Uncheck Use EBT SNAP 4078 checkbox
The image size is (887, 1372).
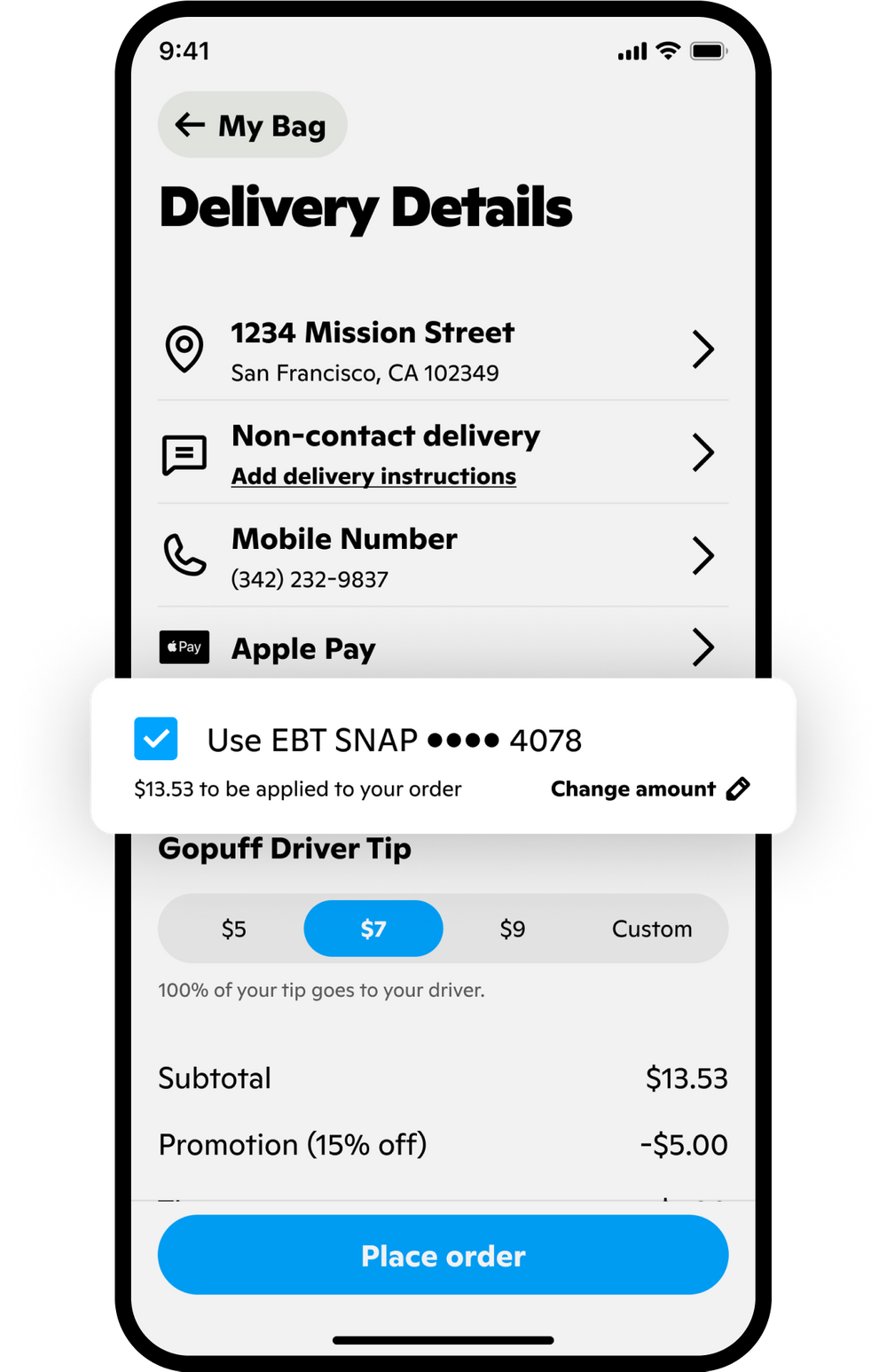tap(156, 739)
